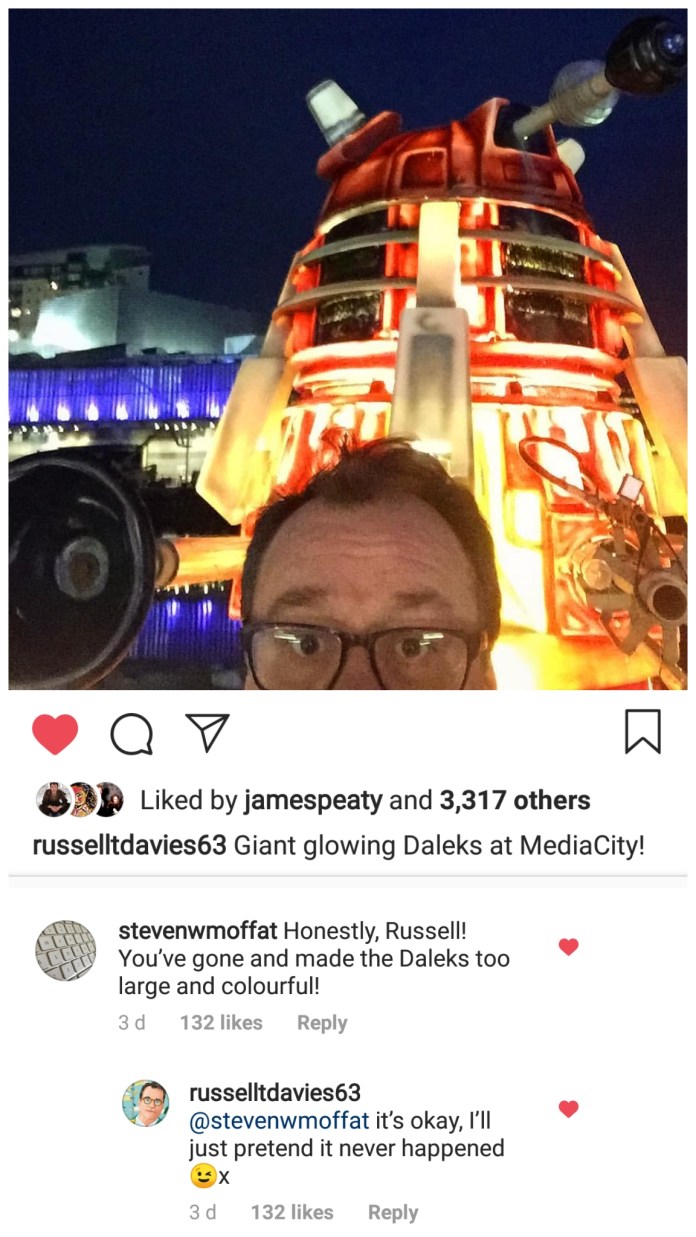Reply to stevenwmoffat's comment

pos(322,1023)
